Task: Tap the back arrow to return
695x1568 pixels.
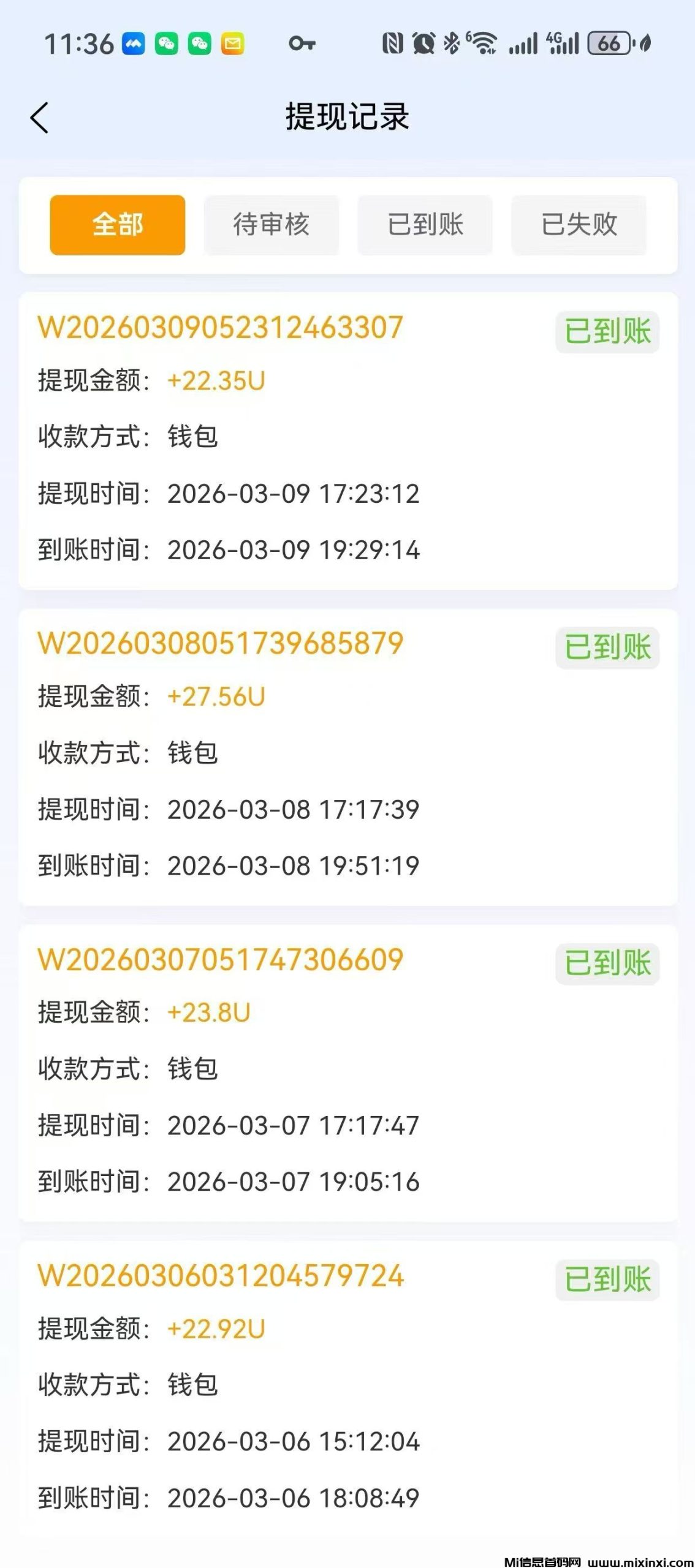Action: (40, 118)
